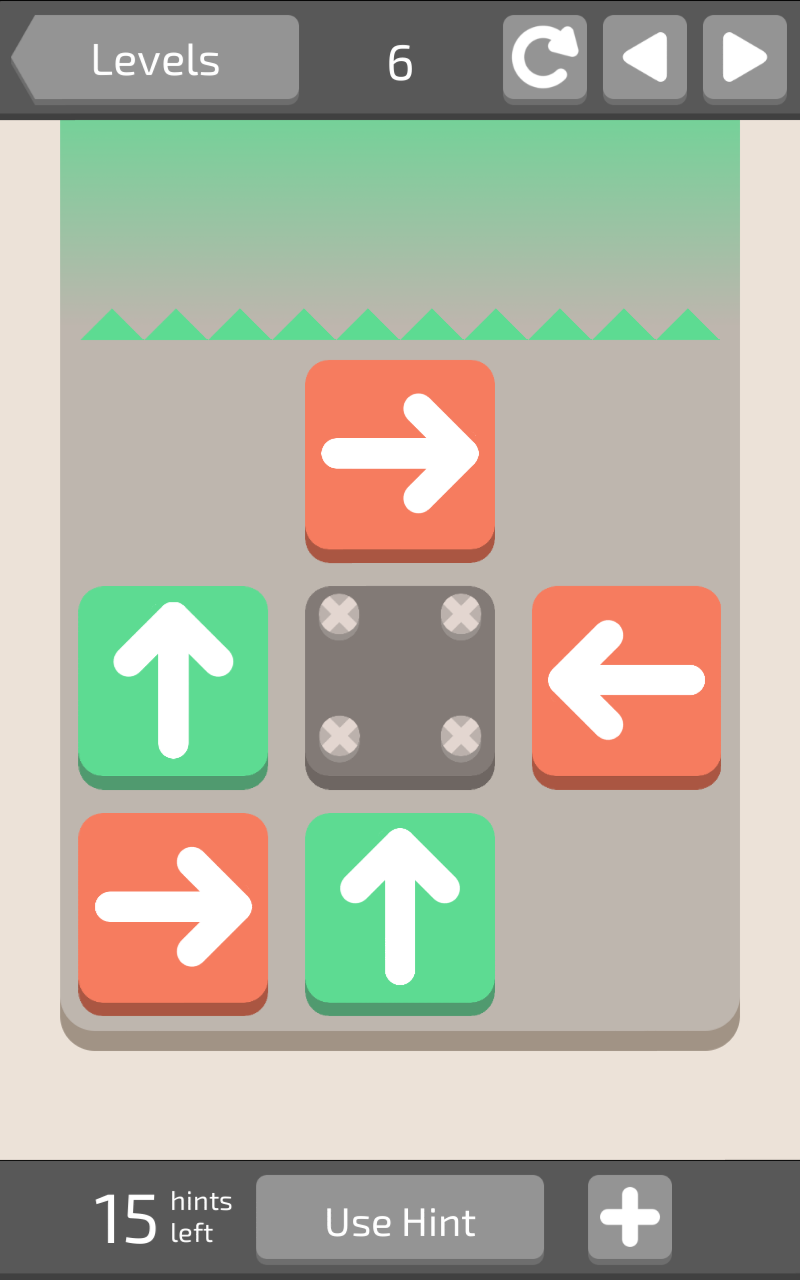800x1280 pixels.
Task: Go to the previous level
Action: [x=645, y=59]
